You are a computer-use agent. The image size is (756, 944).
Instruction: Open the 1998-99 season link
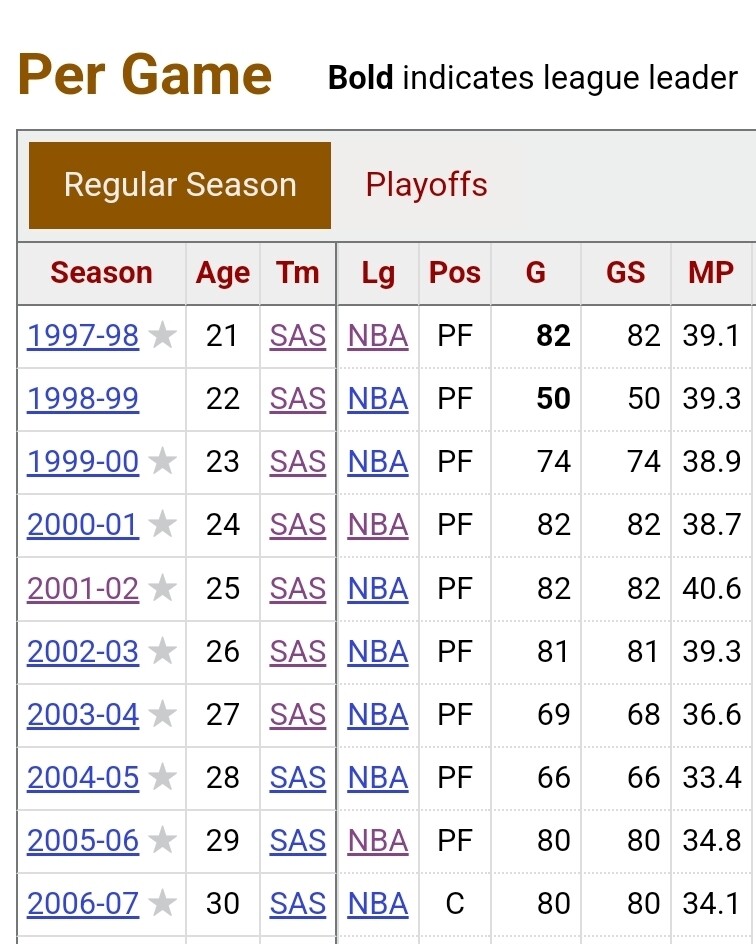click(x=83, y=399)
